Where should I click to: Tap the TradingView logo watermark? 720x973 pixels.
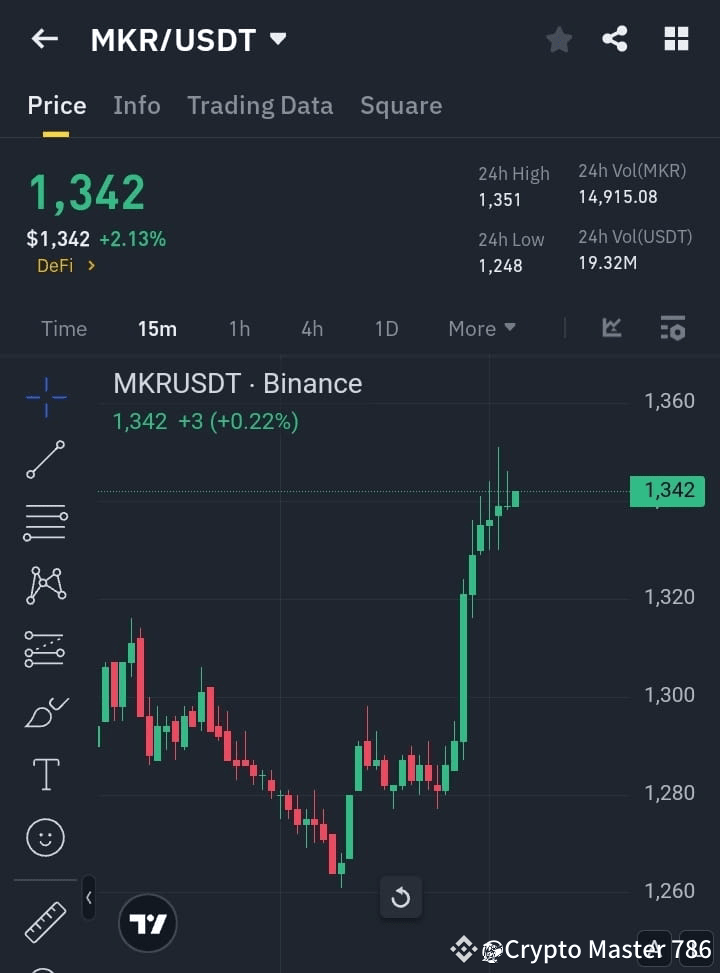pos(148,922)
